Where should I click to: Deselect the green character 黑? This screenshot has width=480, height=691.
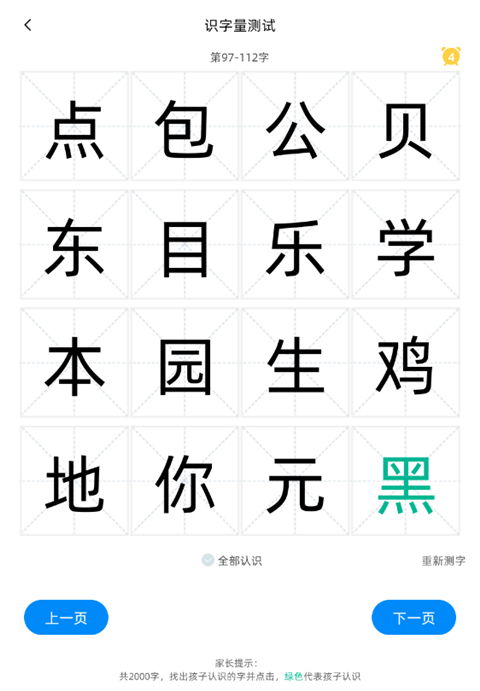point(406,481)
